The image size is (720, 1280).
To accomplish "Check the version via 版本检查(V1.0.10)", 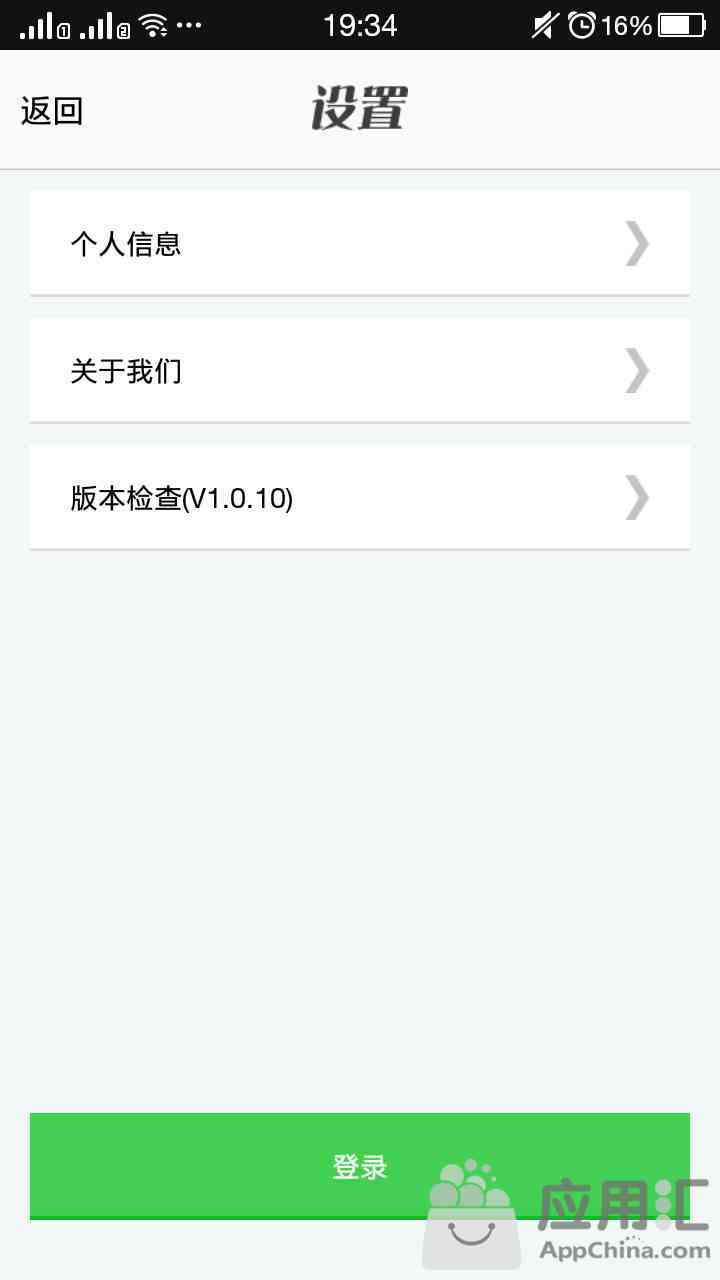I will (x=360, y=498).
